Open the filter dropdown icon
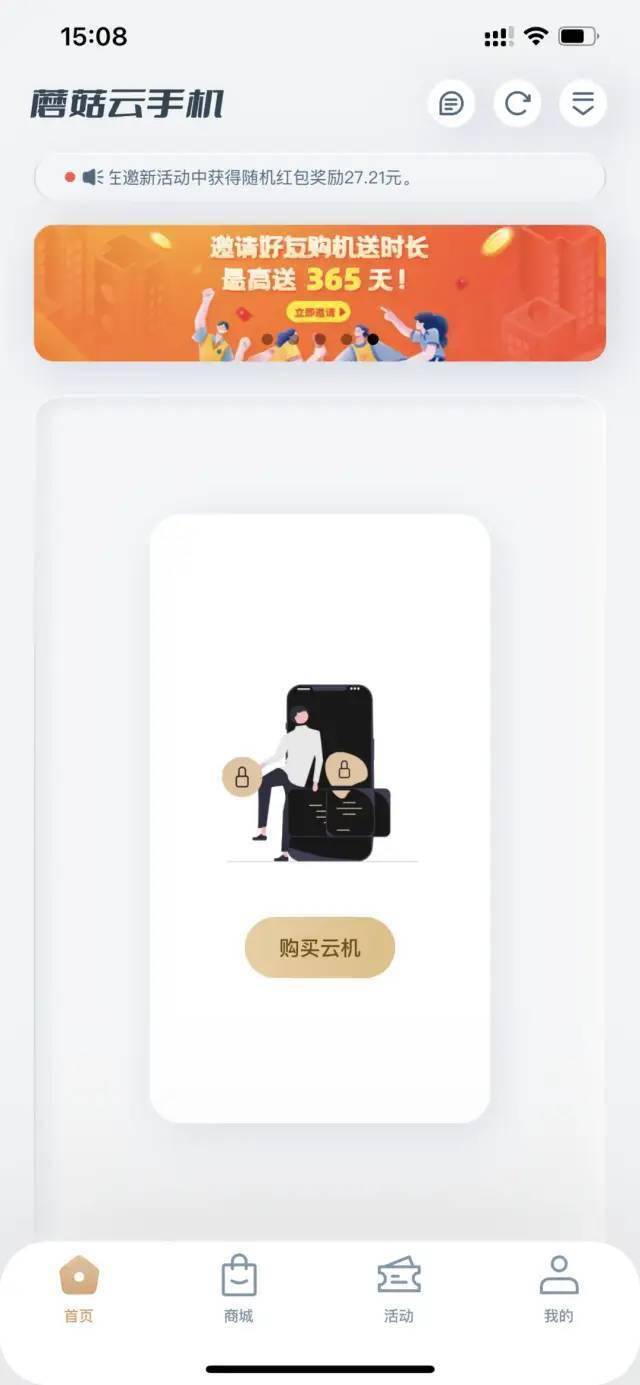 coord(583,103)
